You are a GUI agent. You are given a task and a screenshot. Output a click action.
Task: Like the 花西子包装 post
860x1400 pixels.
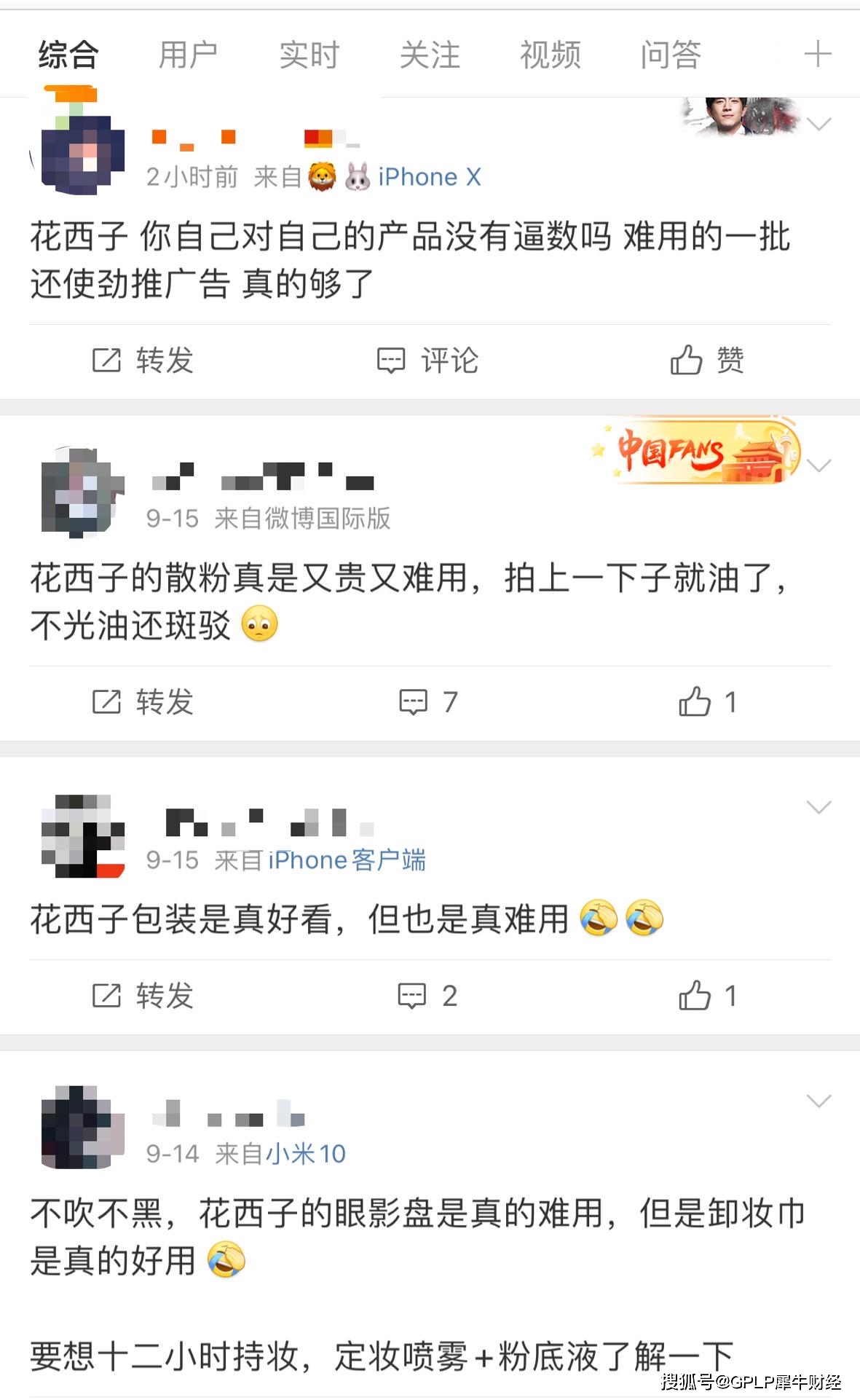tap(707, 996)
